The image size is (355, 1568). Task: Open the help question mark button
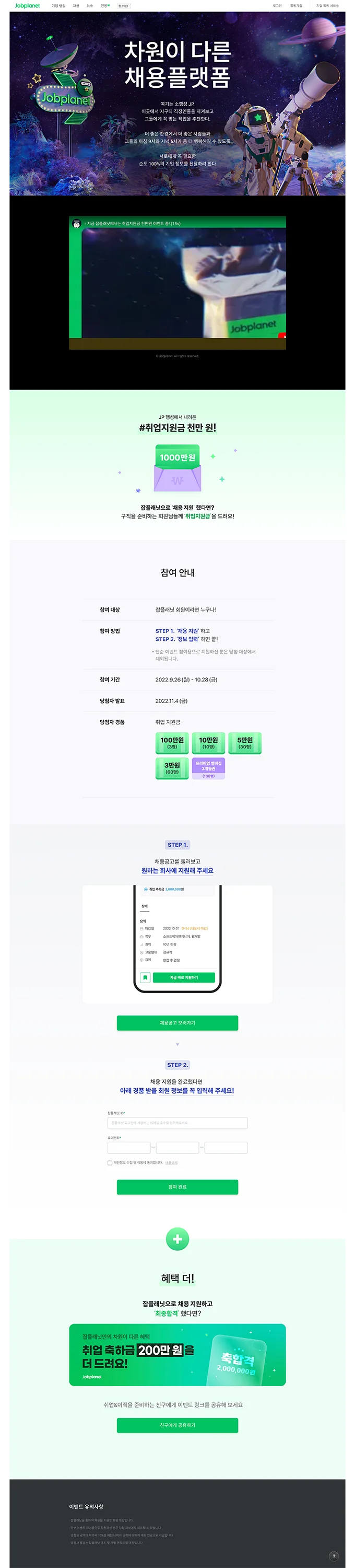[x=334, y=1556]
